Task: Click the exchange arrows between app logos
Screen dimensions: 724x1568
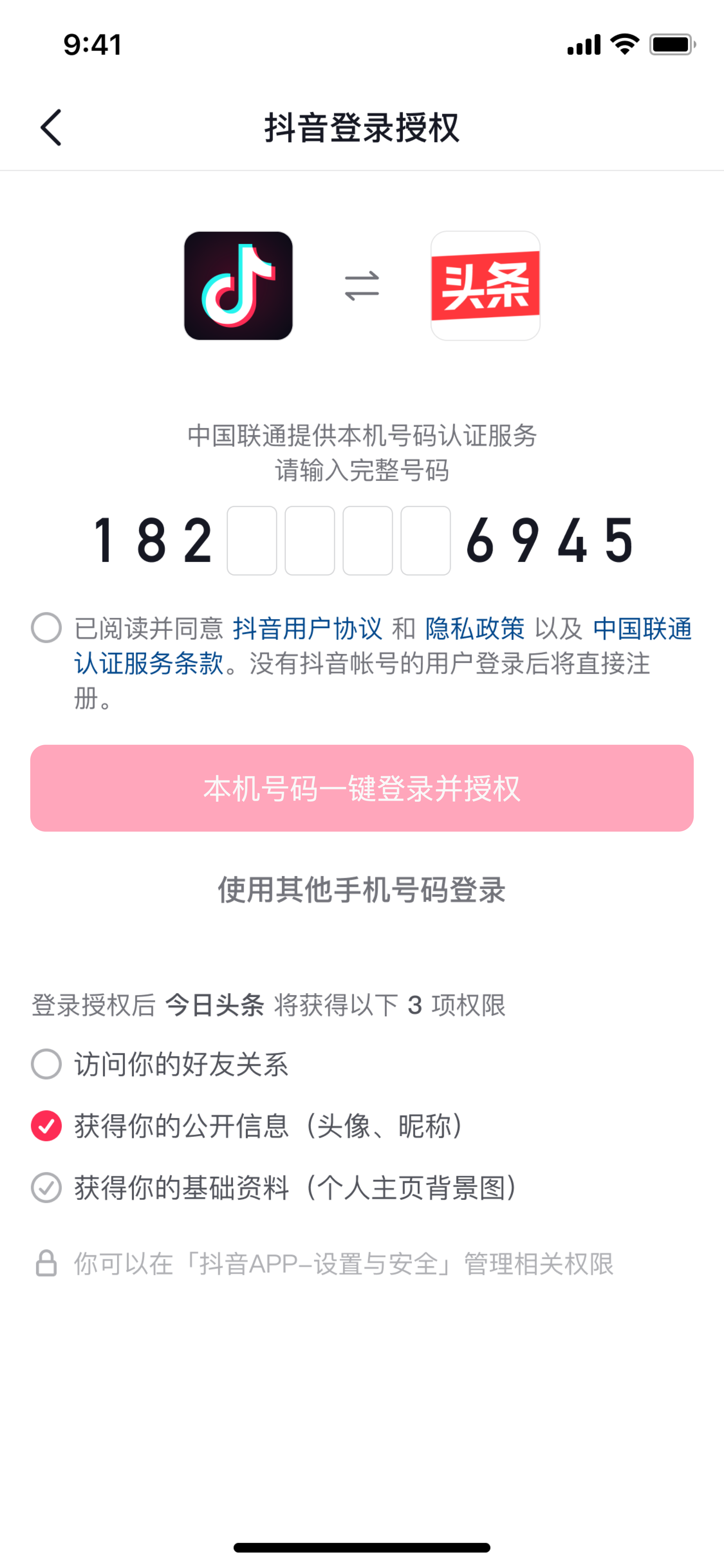Action: (x=361, y=286)
